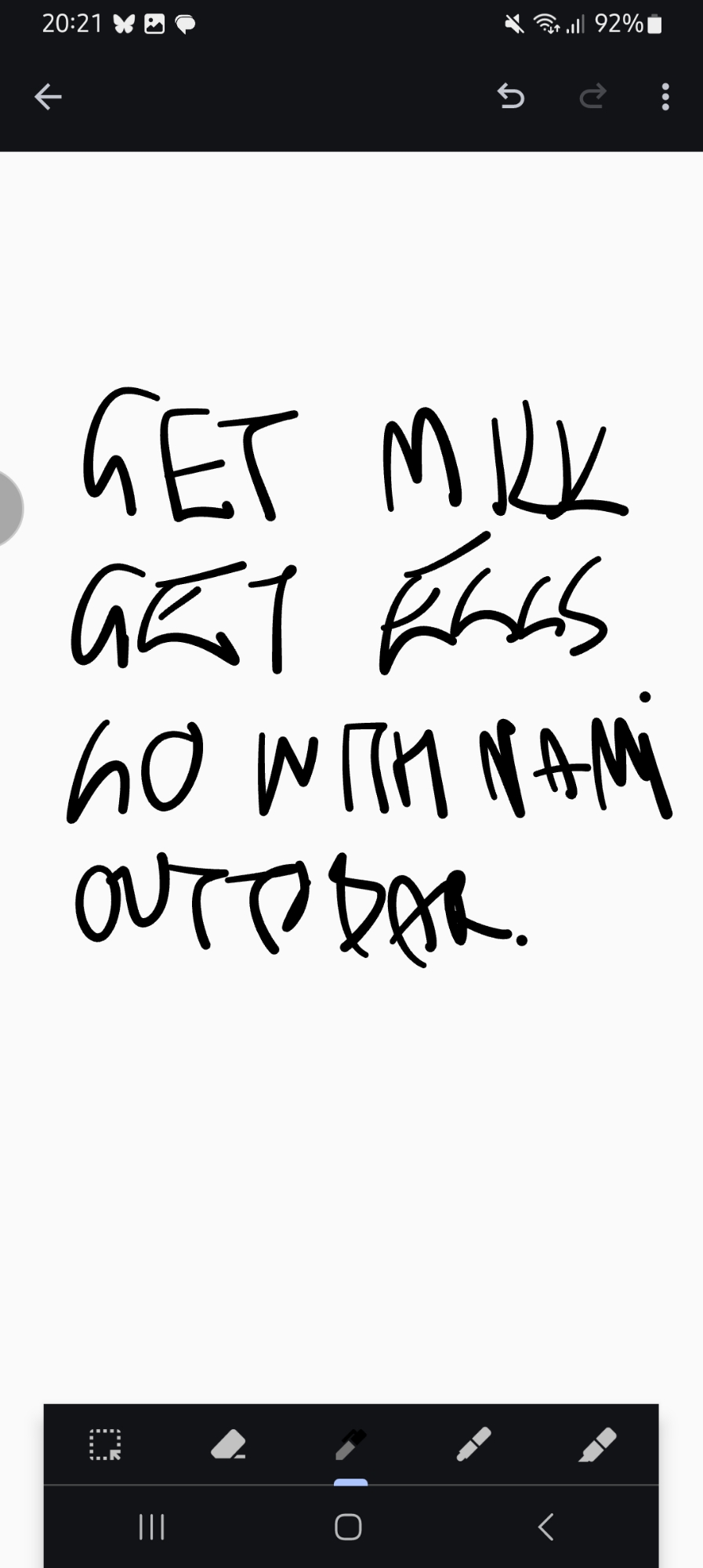Open recent apps from the navigation bar

[151, 1526]
